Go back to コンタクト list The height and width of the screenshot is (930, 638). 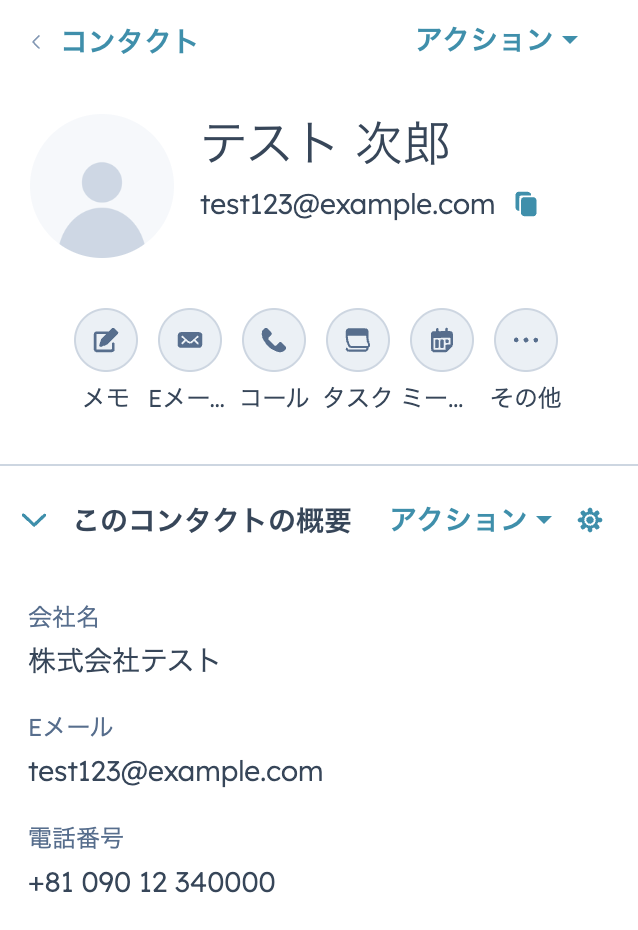click(x=115, y=41)
